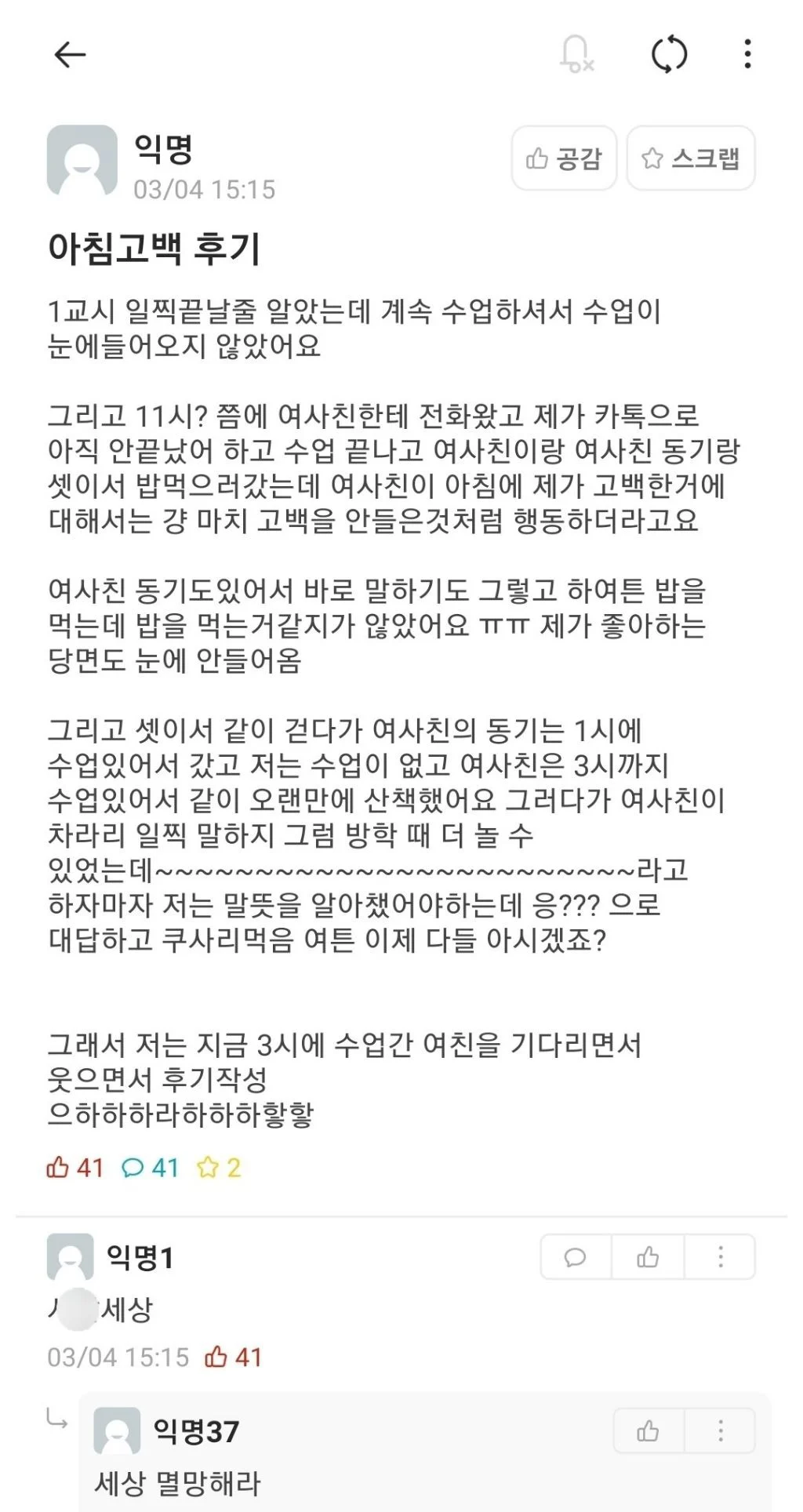Like 익명37's reply
803x1512 pixels.
pyautogui.click(x=648, y=1431)
